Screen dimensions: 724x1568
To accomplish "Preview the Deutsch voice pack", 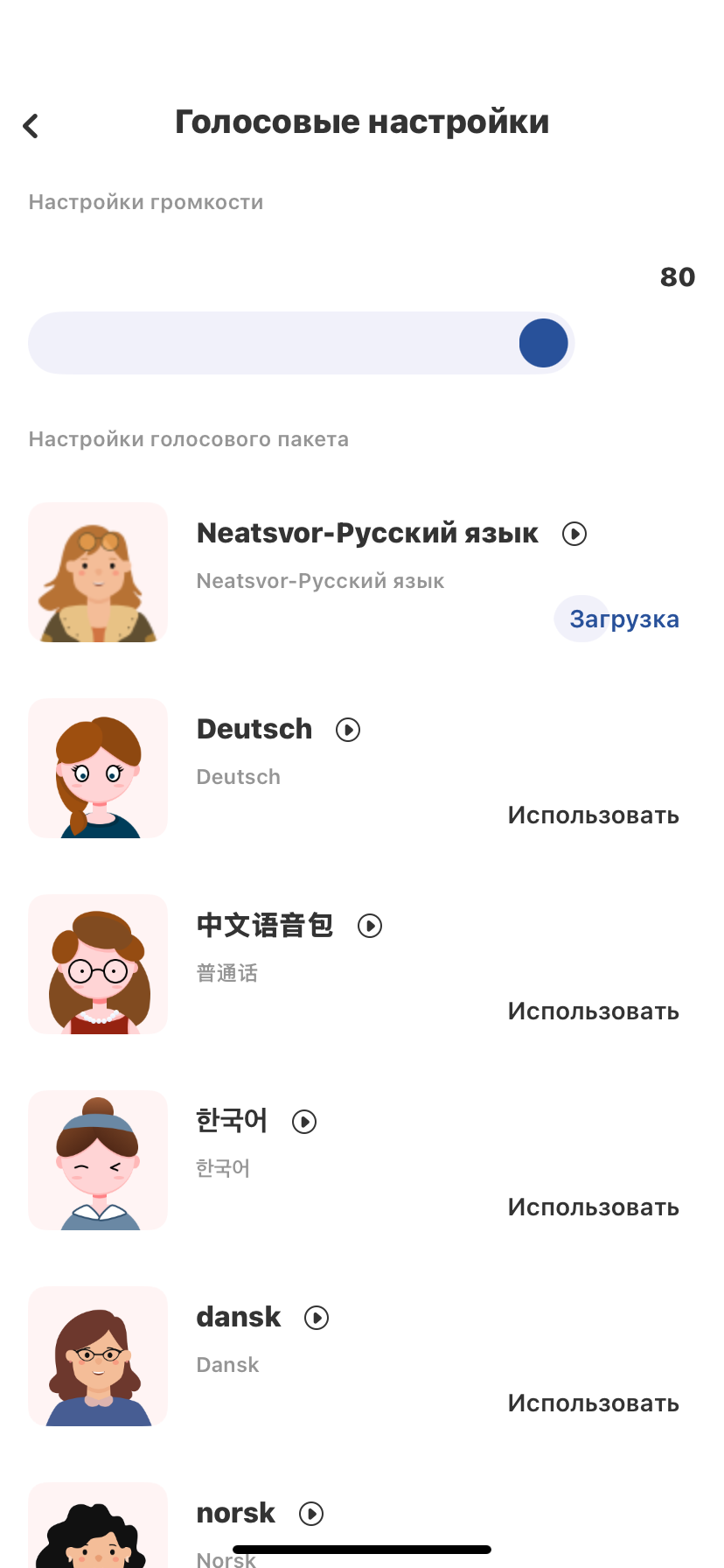I will [348, 730].
